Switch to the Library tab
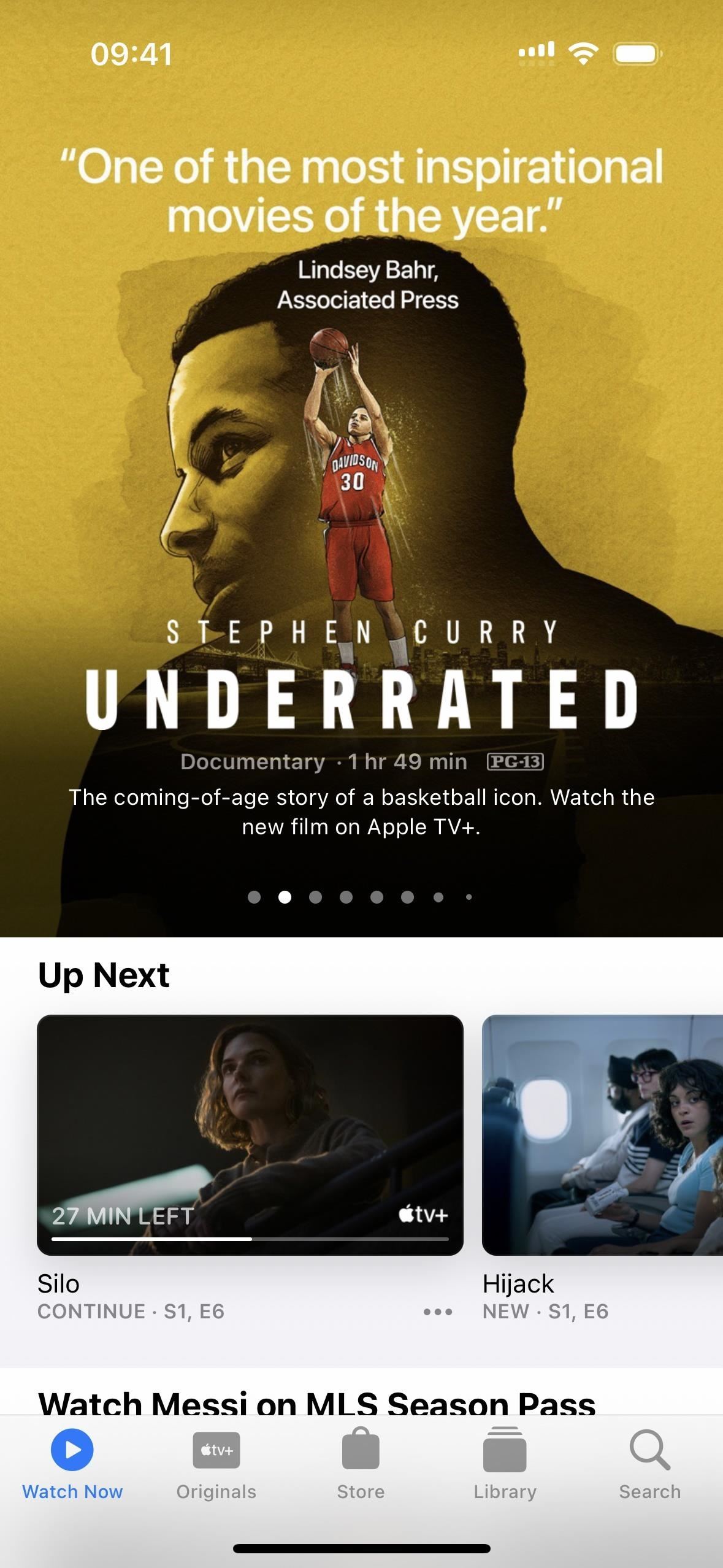Viewport: 723px width, 1568px height. [505, 1465]
